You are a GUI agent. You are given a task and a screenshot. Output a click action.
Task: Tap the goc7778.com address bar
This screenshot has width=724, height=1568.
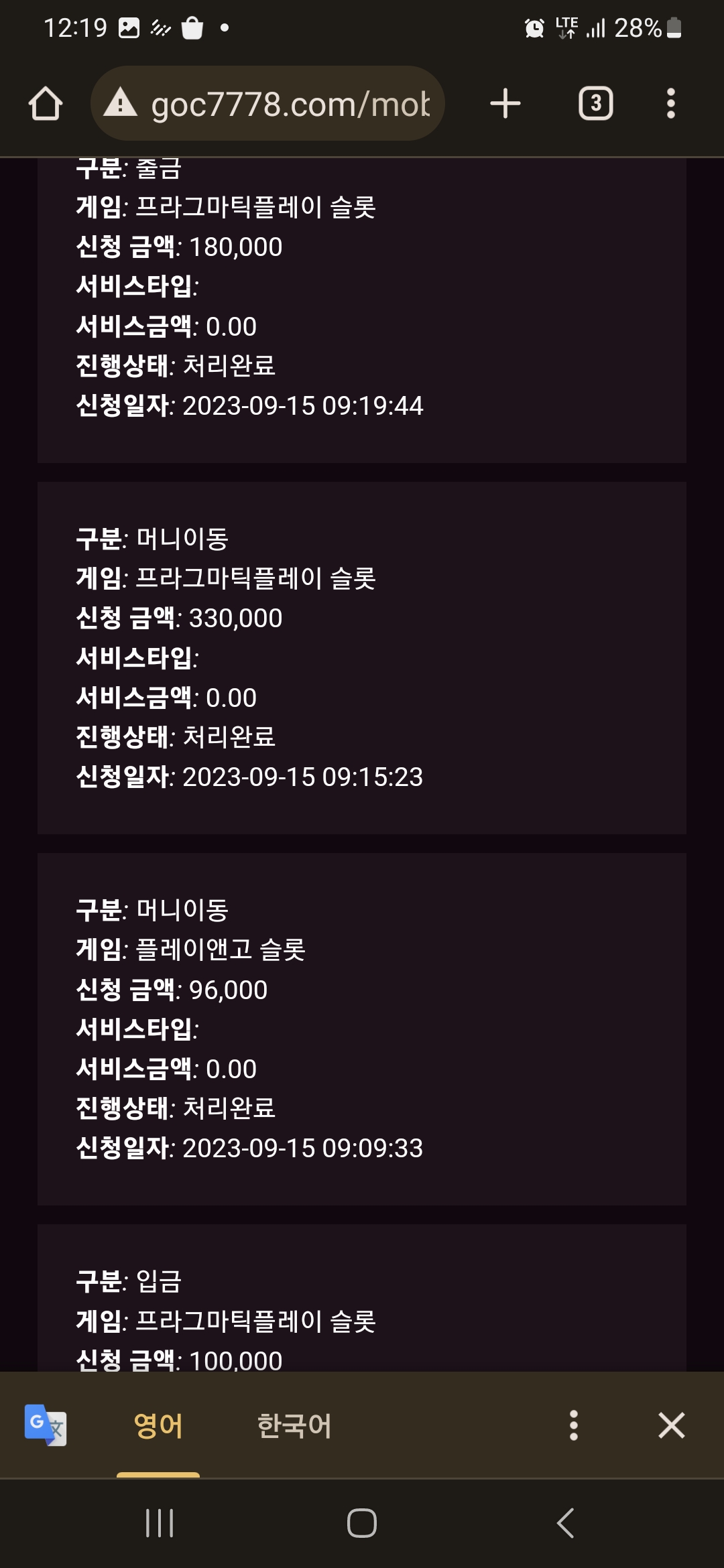267,103
